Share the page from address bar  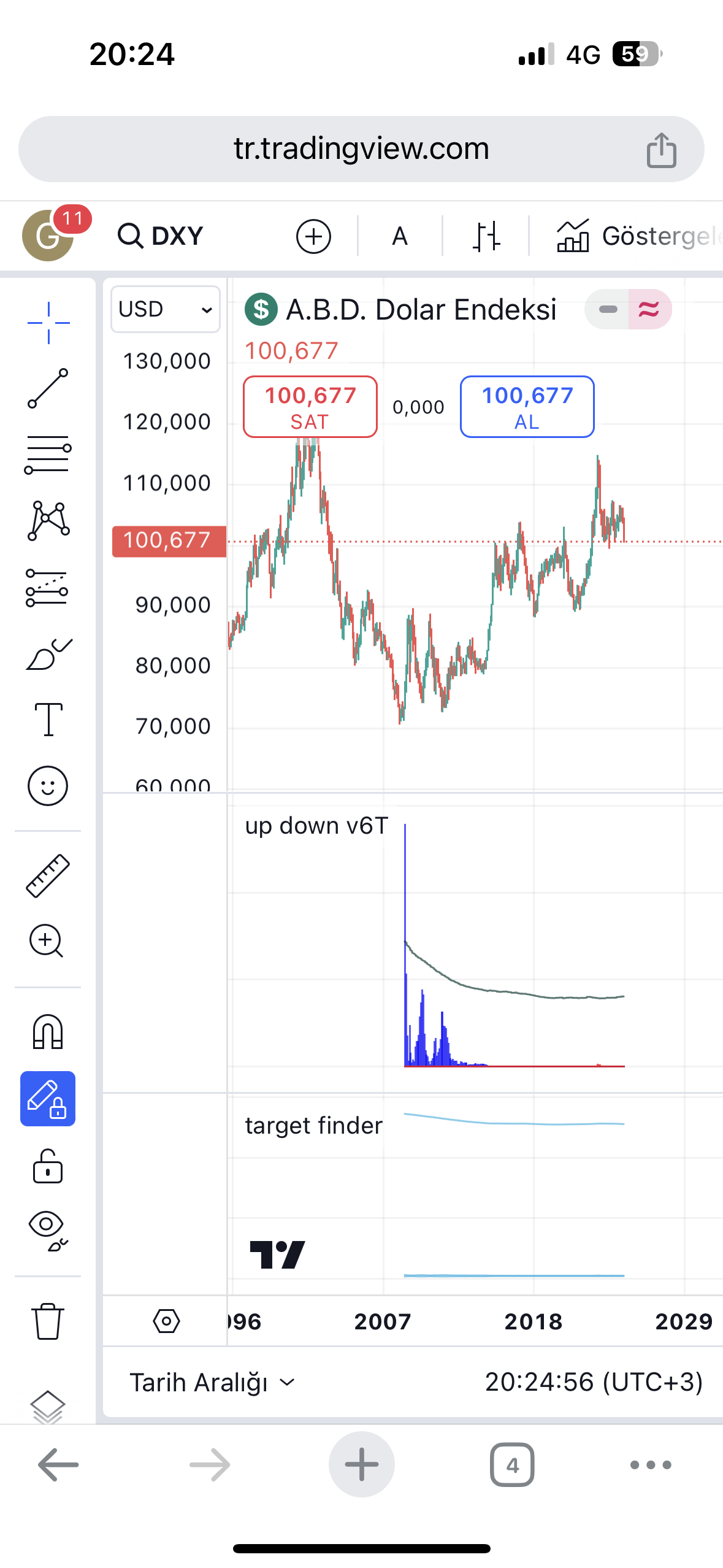pos(661,150)
